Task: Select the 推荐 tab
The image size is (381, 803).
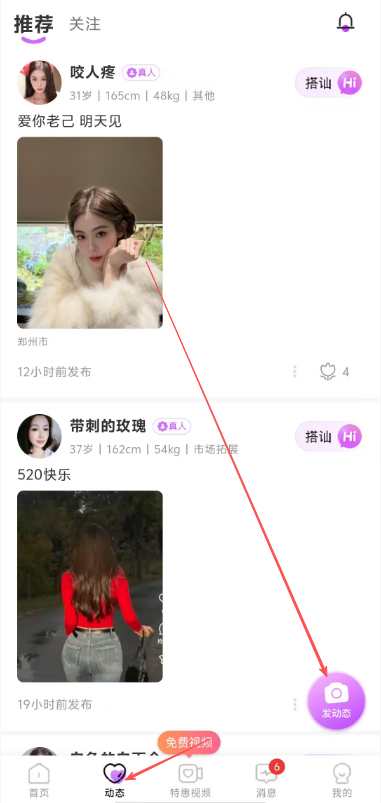Action: tap(33, 24)
